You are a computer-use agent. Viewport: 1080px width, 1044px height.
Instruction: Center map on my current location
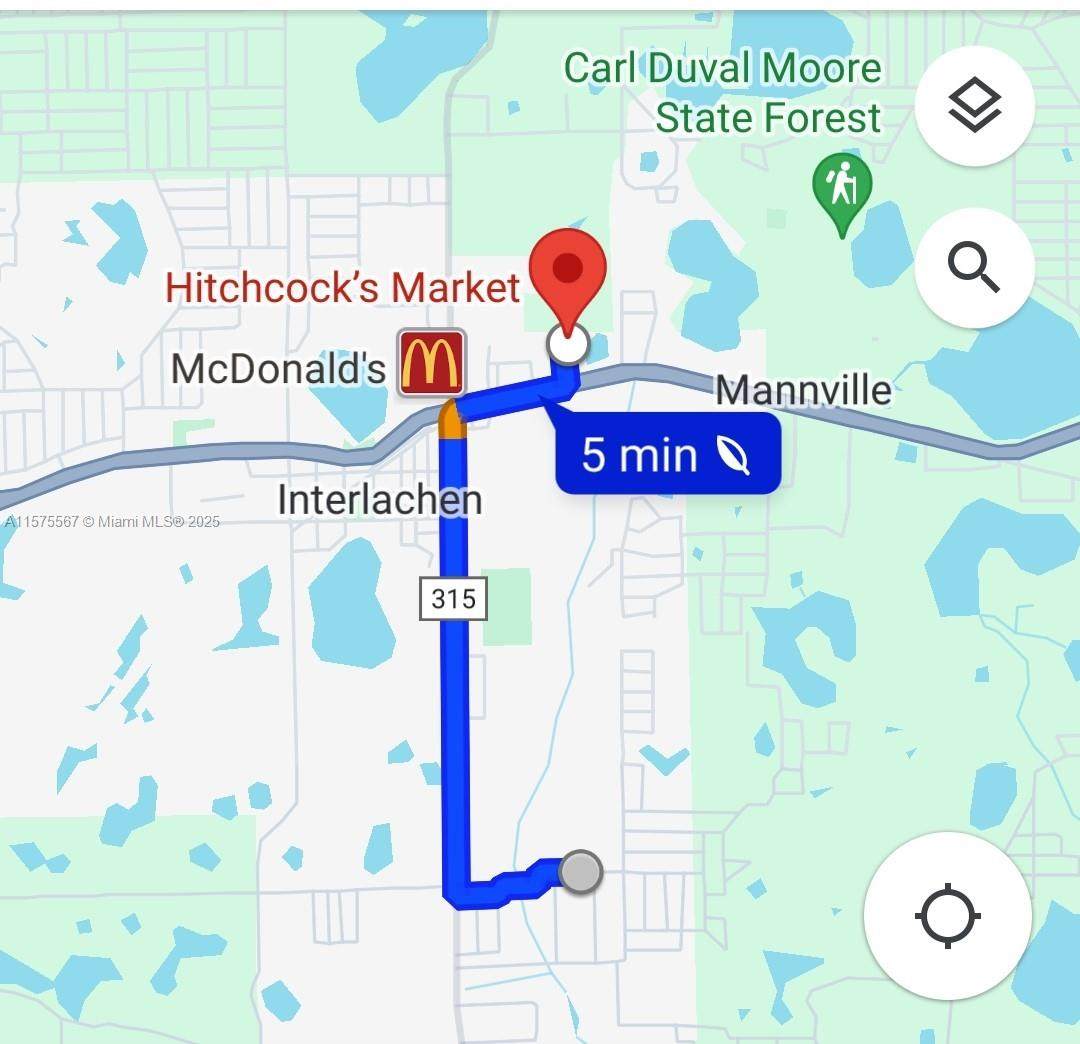(x=947, y=915)
